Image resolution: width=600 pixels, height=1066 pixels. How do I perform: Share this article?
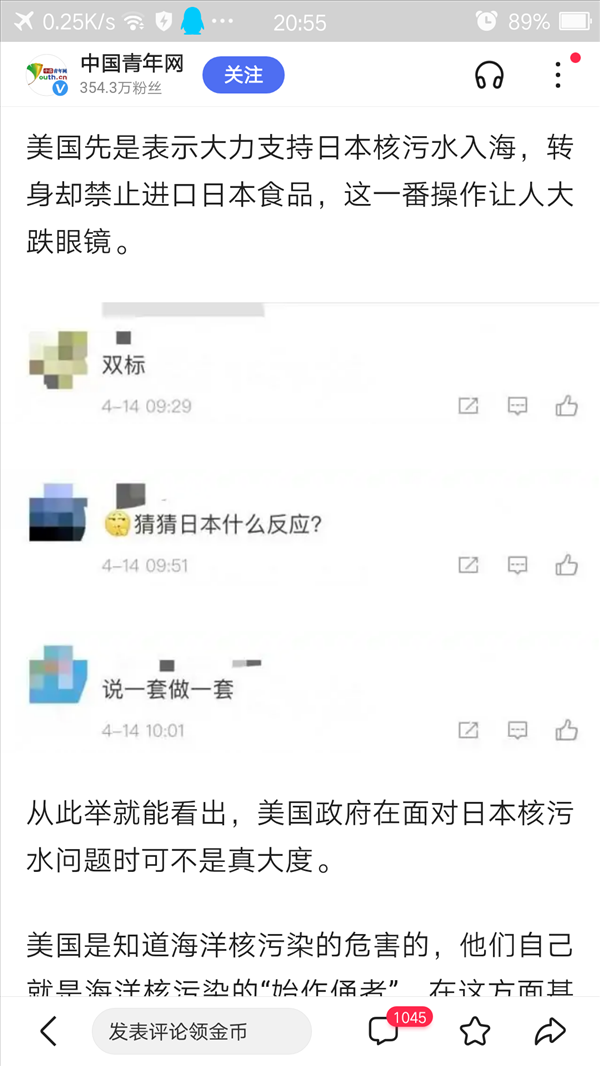pos(550,1031)
